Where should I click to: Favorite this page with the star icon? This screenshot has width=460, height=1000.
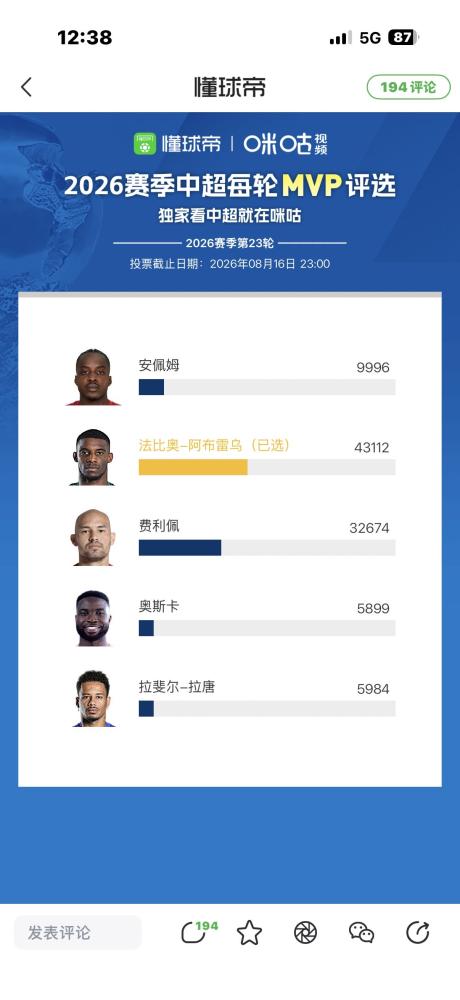pos(249,932)
